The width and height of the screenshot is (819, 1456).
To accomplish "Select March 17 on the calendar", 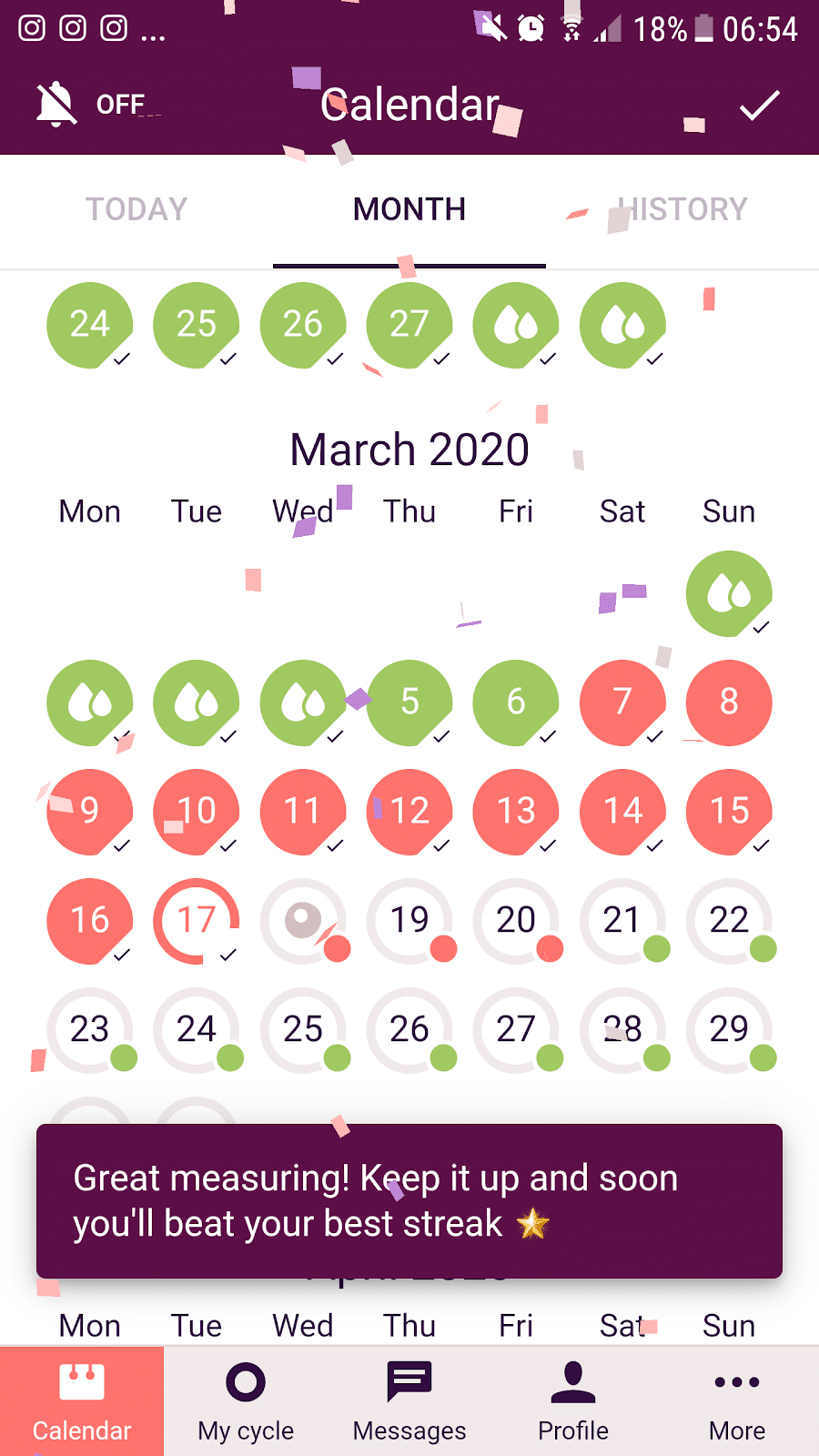I will pos(197,920).
